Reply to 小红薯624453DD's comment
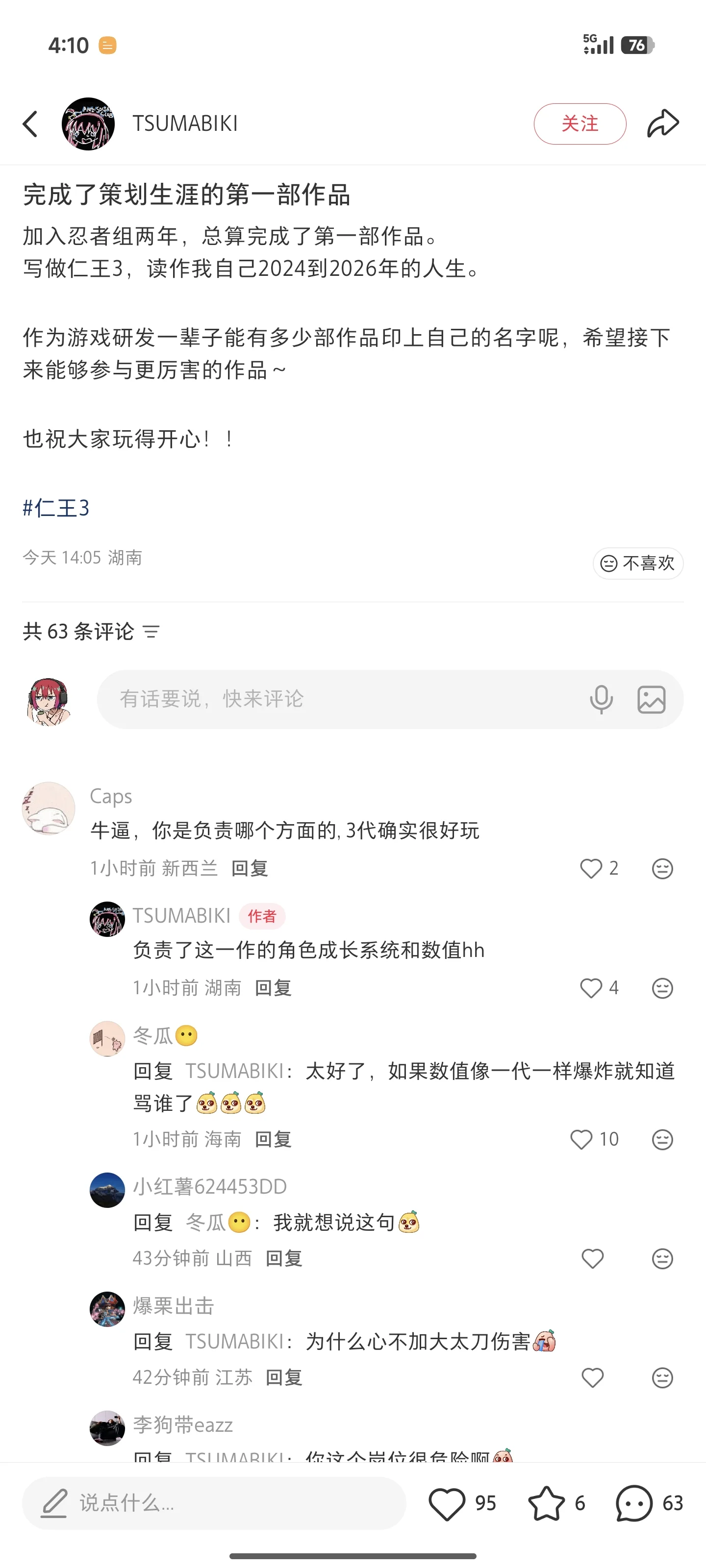 tap(284, 1258)
